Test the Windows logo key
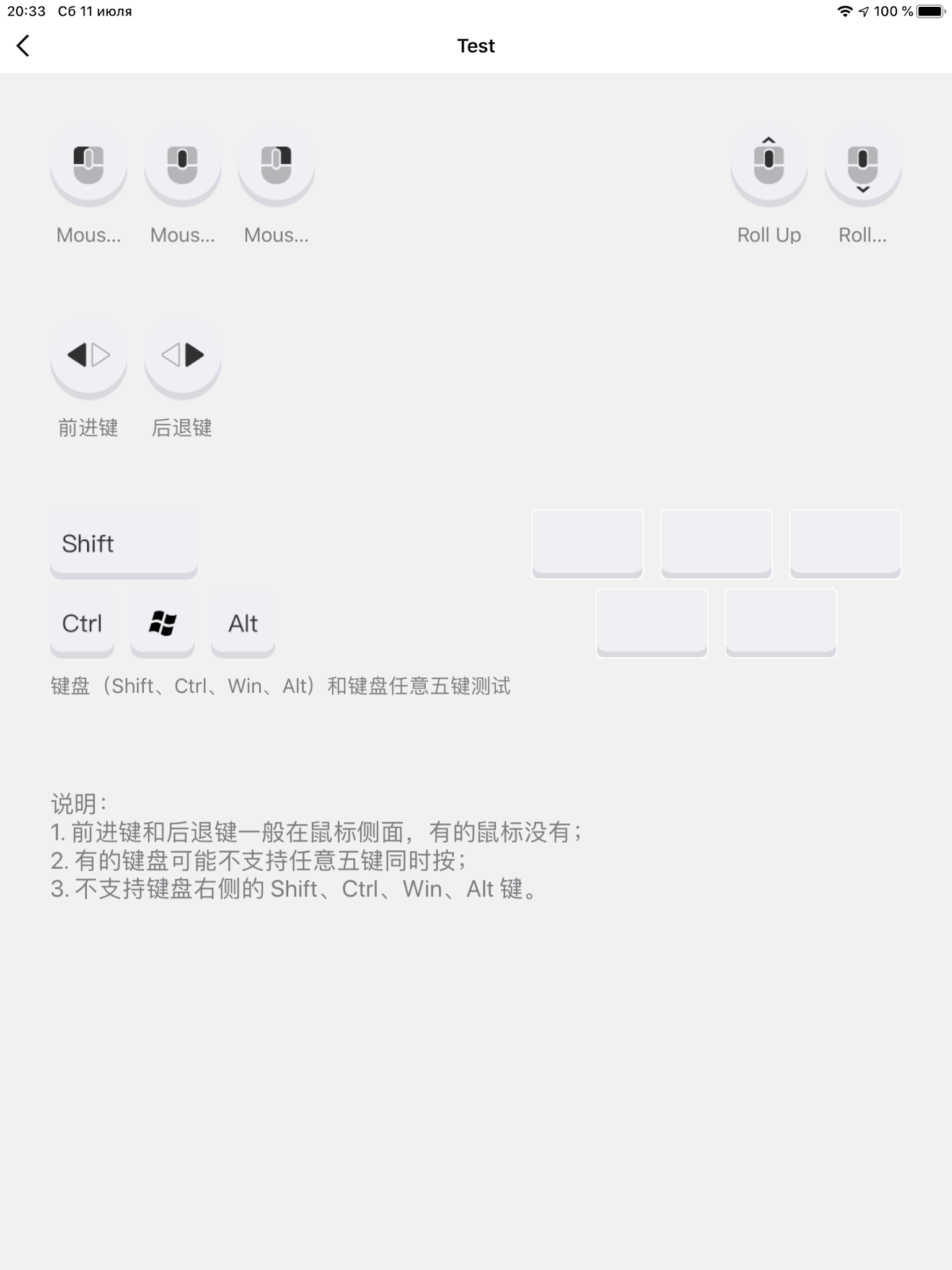952x1270 pixels. [x=162, y=623]
